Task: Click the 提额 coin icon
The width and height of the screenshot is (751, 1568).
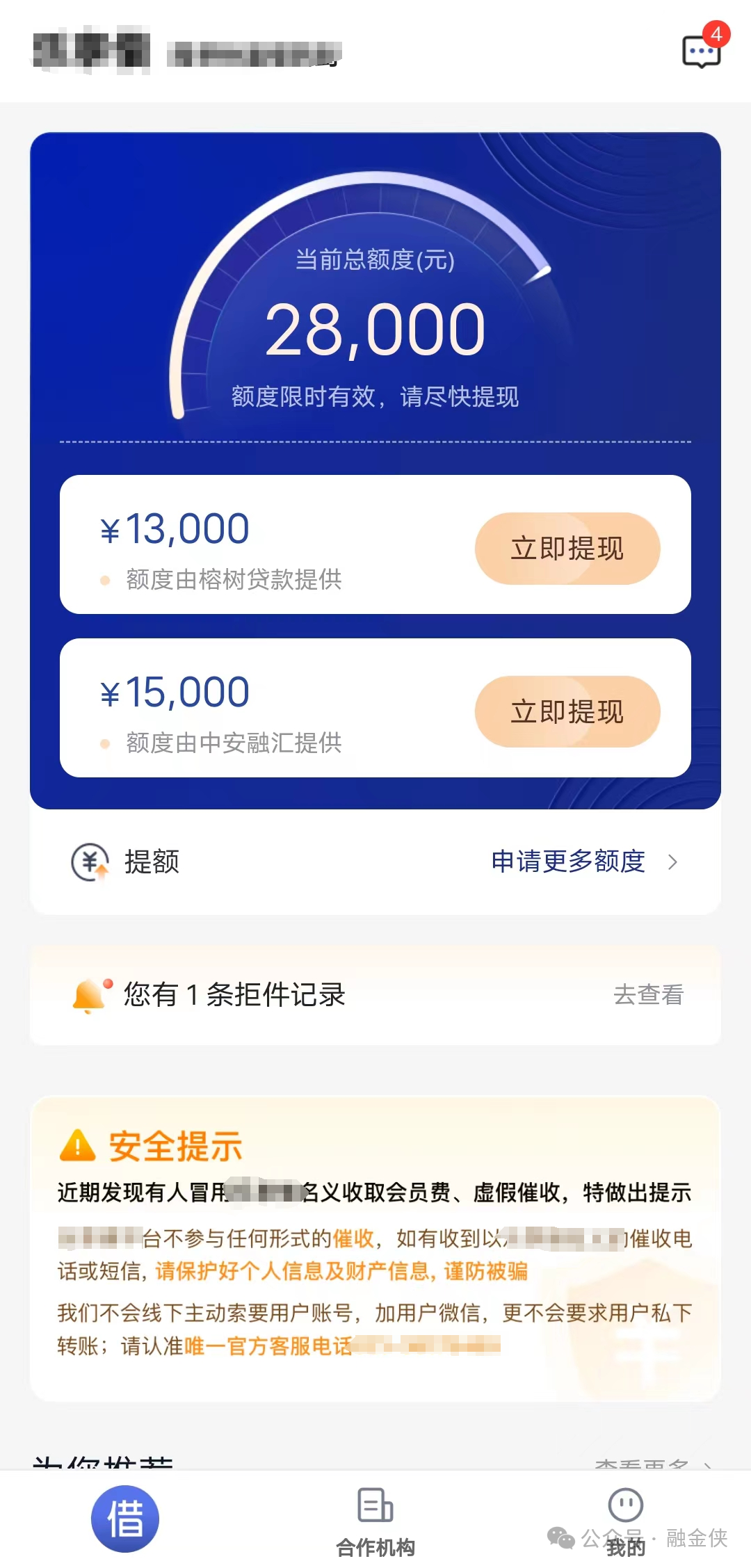Action: 89,862
